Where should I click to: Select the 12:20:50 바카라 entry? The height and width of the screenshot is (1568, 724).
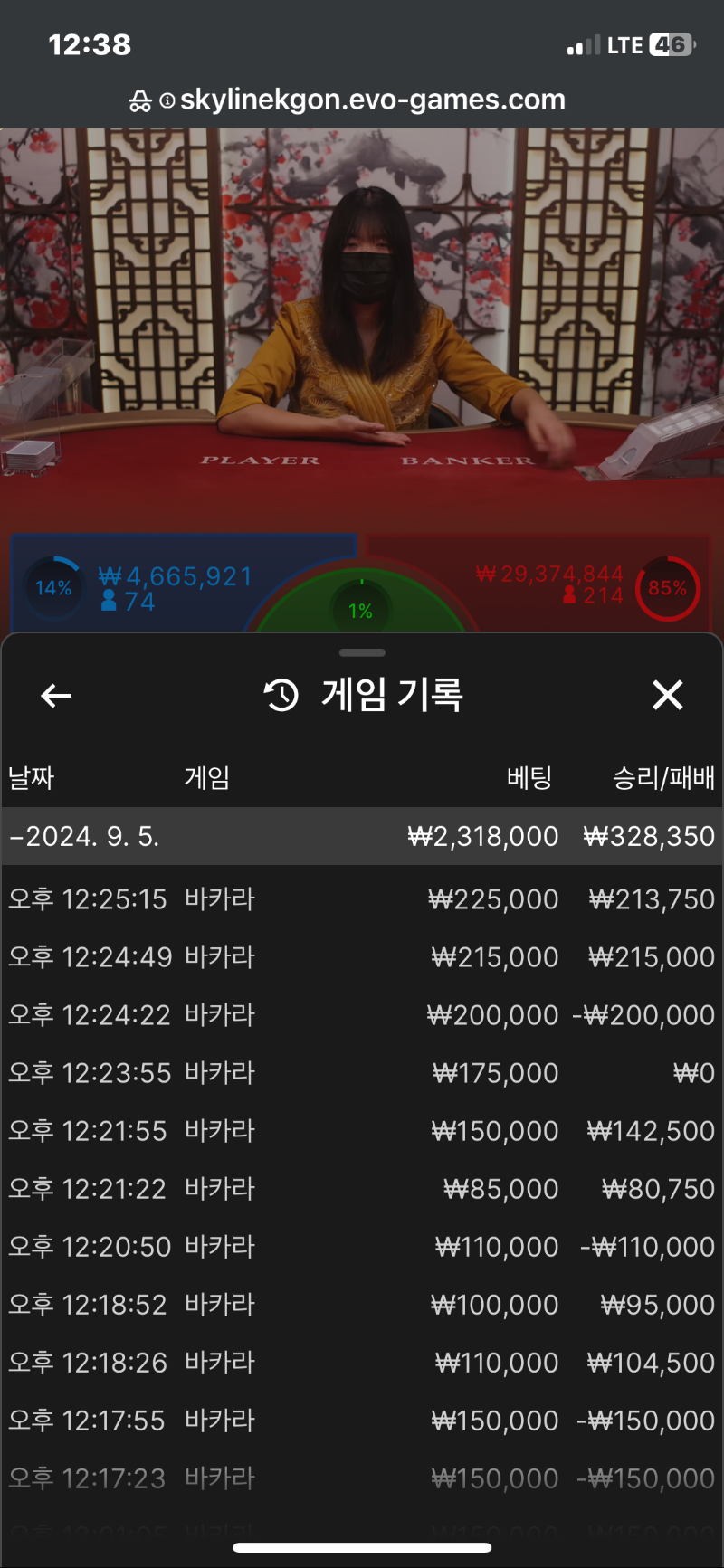click(362, 1246)
